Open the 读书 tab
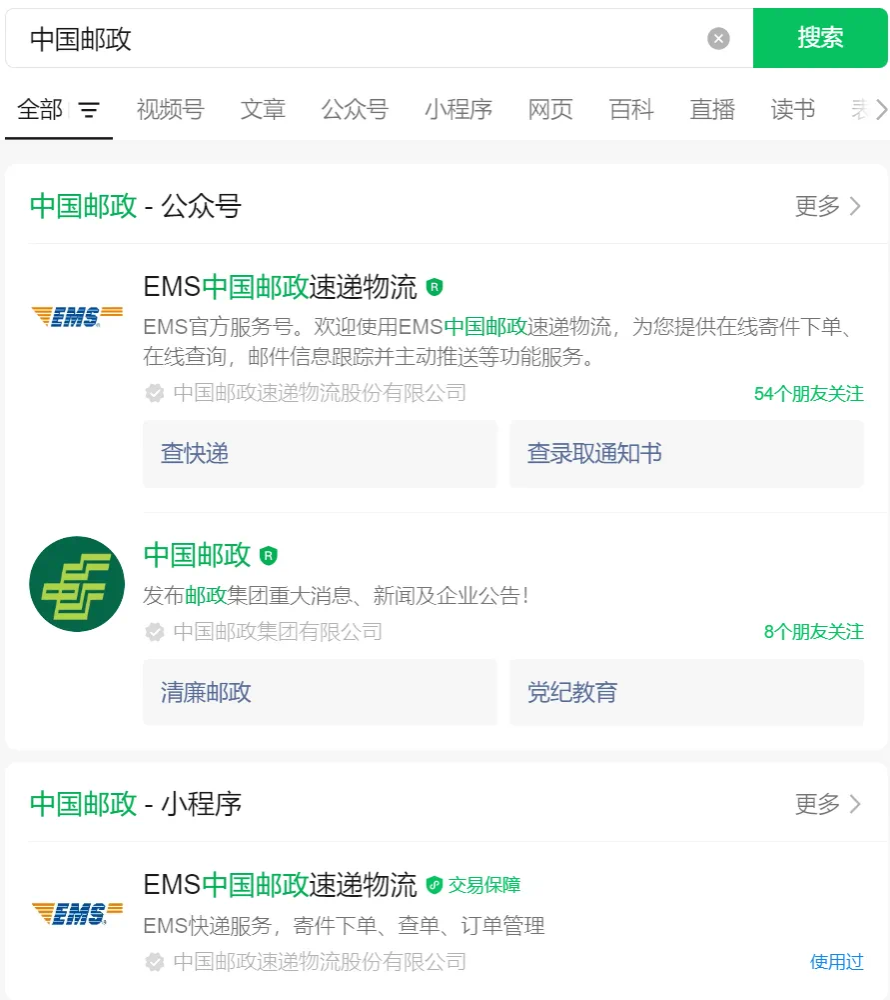 [792, 110]
